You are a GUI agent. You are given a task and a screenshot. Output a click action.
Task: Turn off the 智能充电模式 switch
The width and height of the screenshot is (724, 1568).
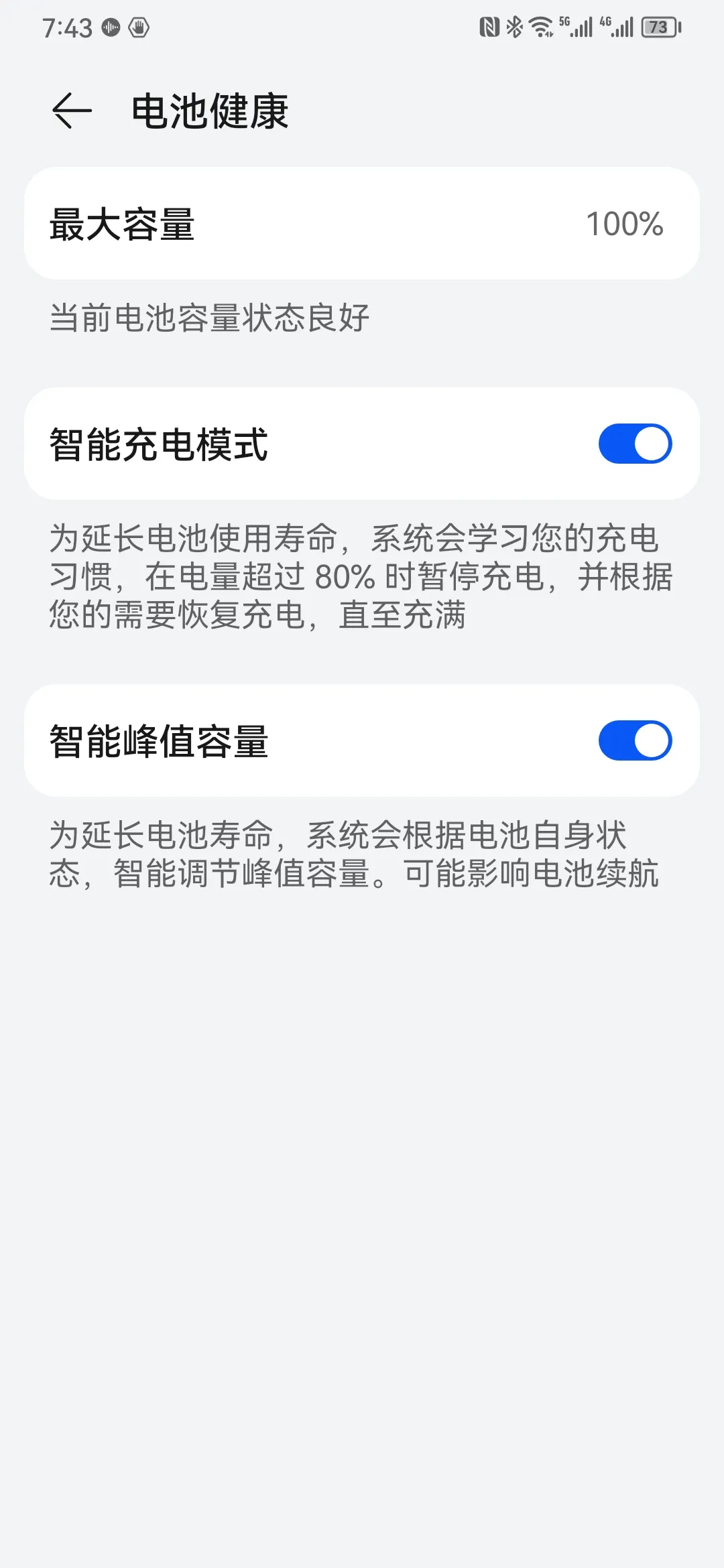click(635, 444)
